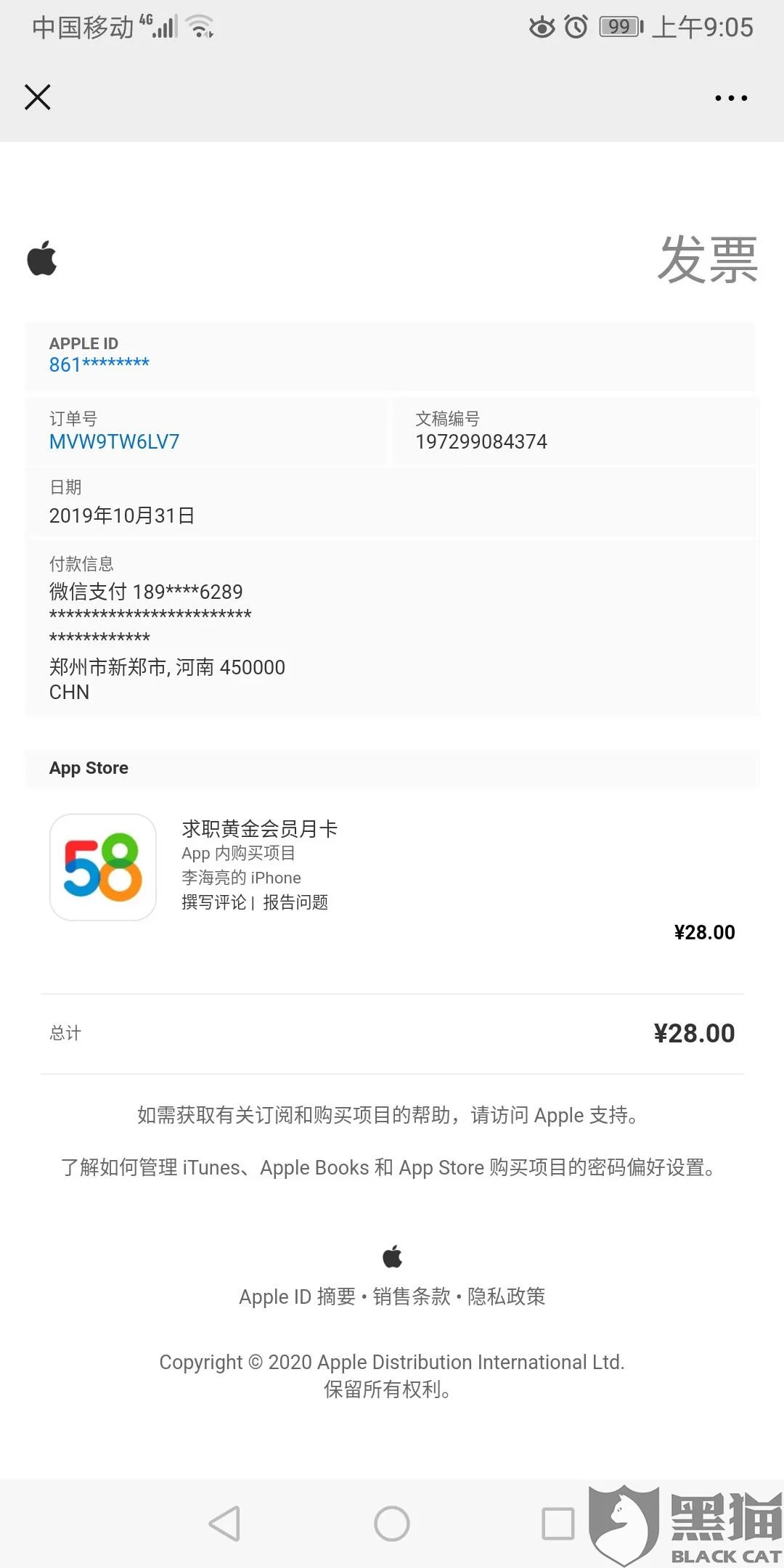The height and width of the screenshot is (1568, 784).
Task: Open the 销售条款 link
Action: pos(412,1297)
